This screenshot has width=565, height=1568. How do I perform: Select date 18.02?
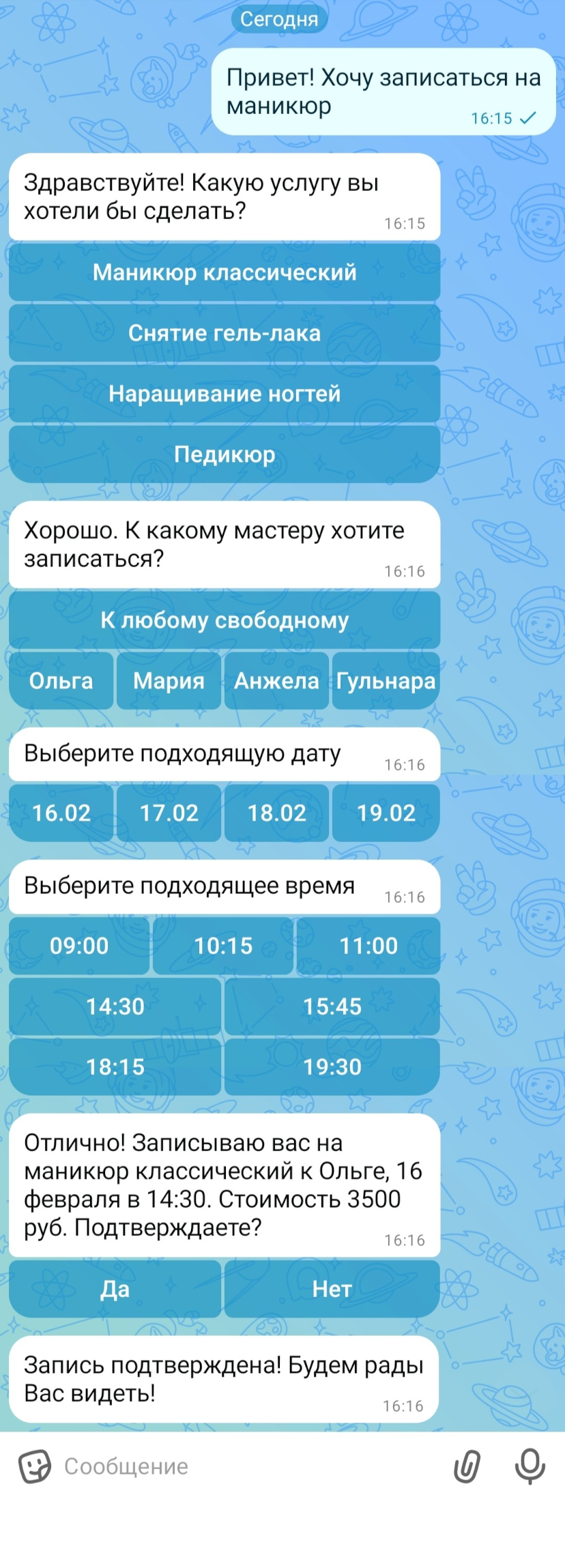[x=276, y=813]
